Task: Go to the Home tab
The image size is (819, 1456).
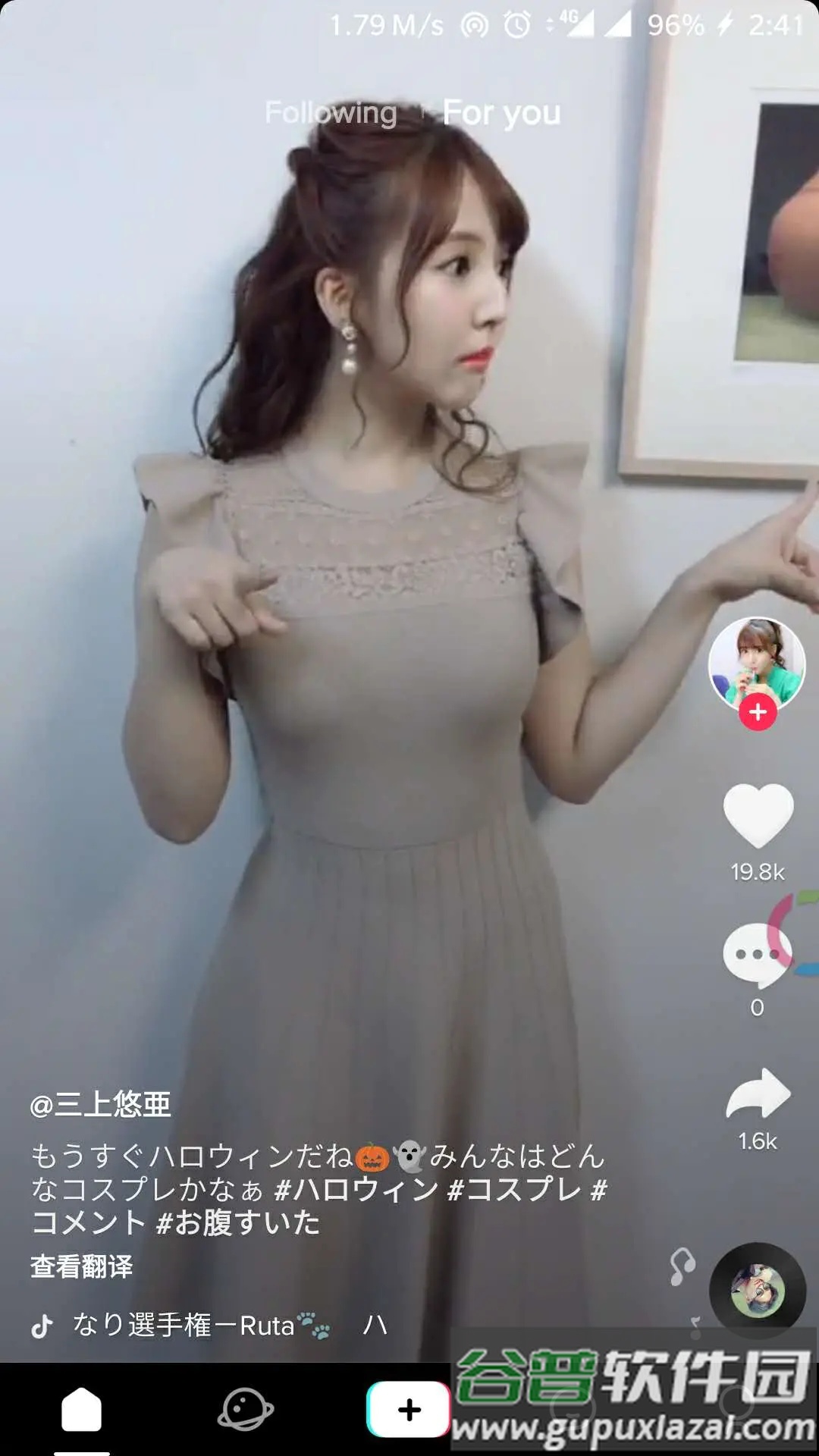Action: coord(81,1410)
